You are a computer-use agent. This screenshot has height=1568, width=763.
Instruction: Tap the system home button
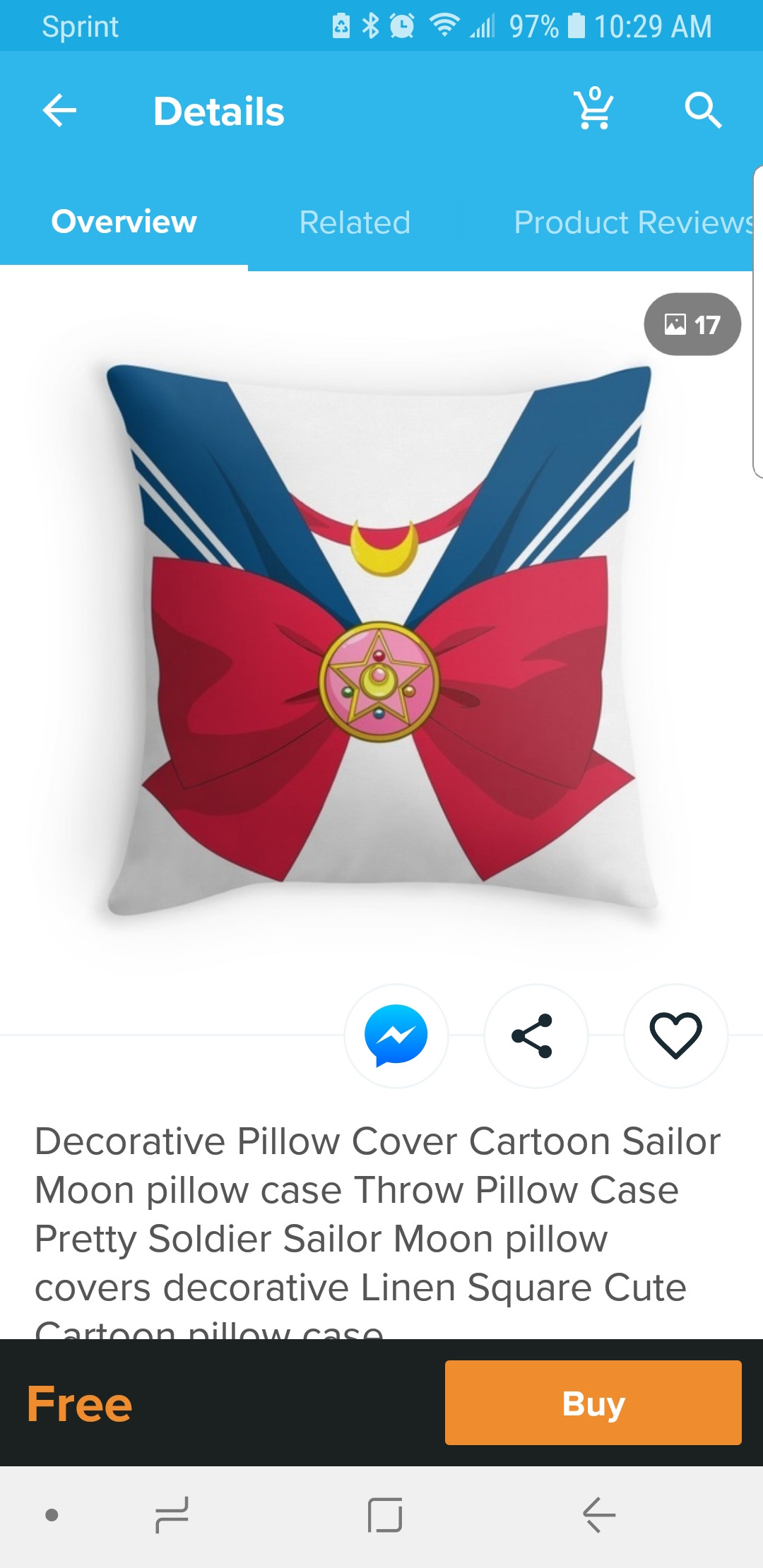click(x=385, y=1515)
